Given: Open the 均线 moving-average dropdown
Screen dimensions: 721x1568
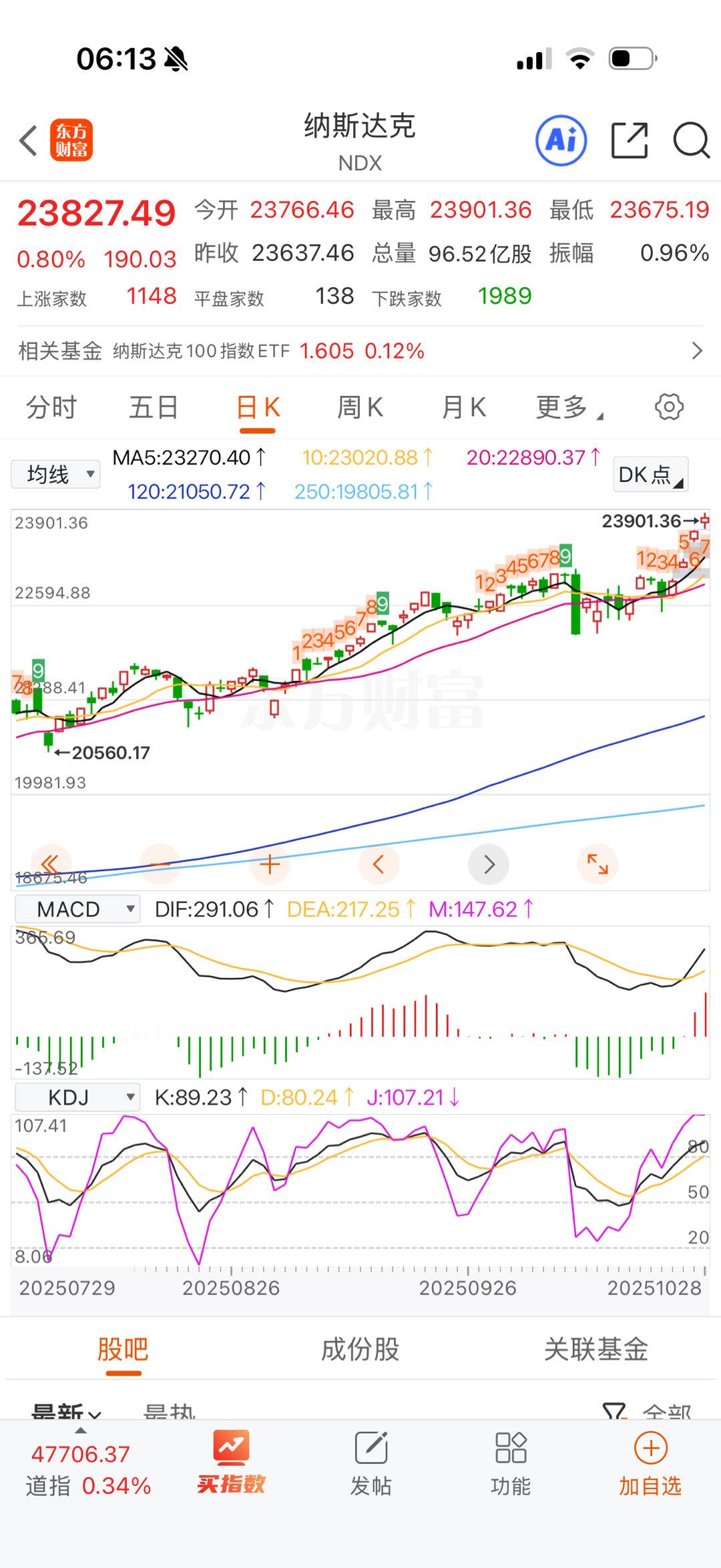Looking at the screenshot, I should click(55, 473).
